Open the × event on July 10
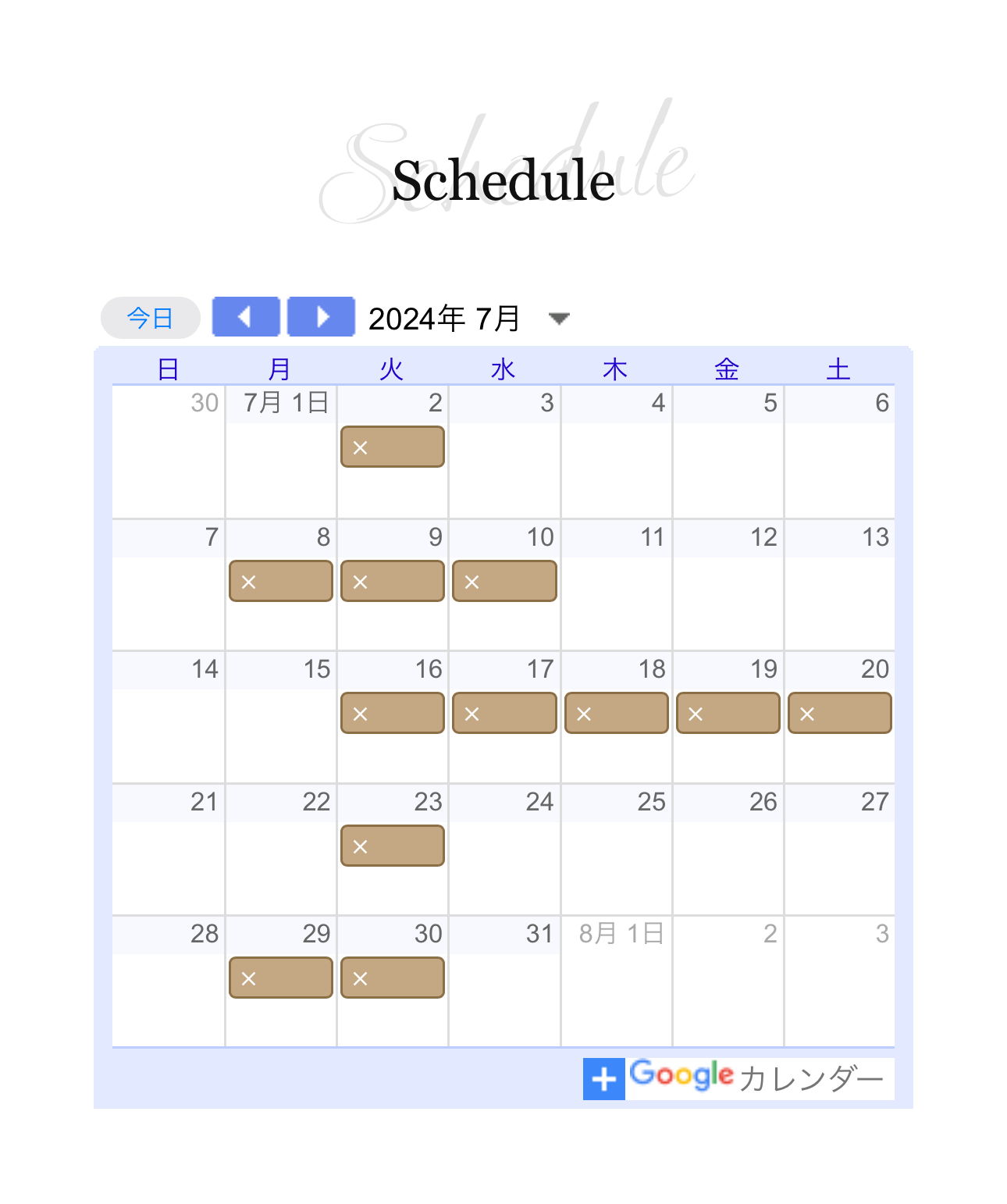Viewport: 1007px width, 1204px height. click(x=503, y=582)
